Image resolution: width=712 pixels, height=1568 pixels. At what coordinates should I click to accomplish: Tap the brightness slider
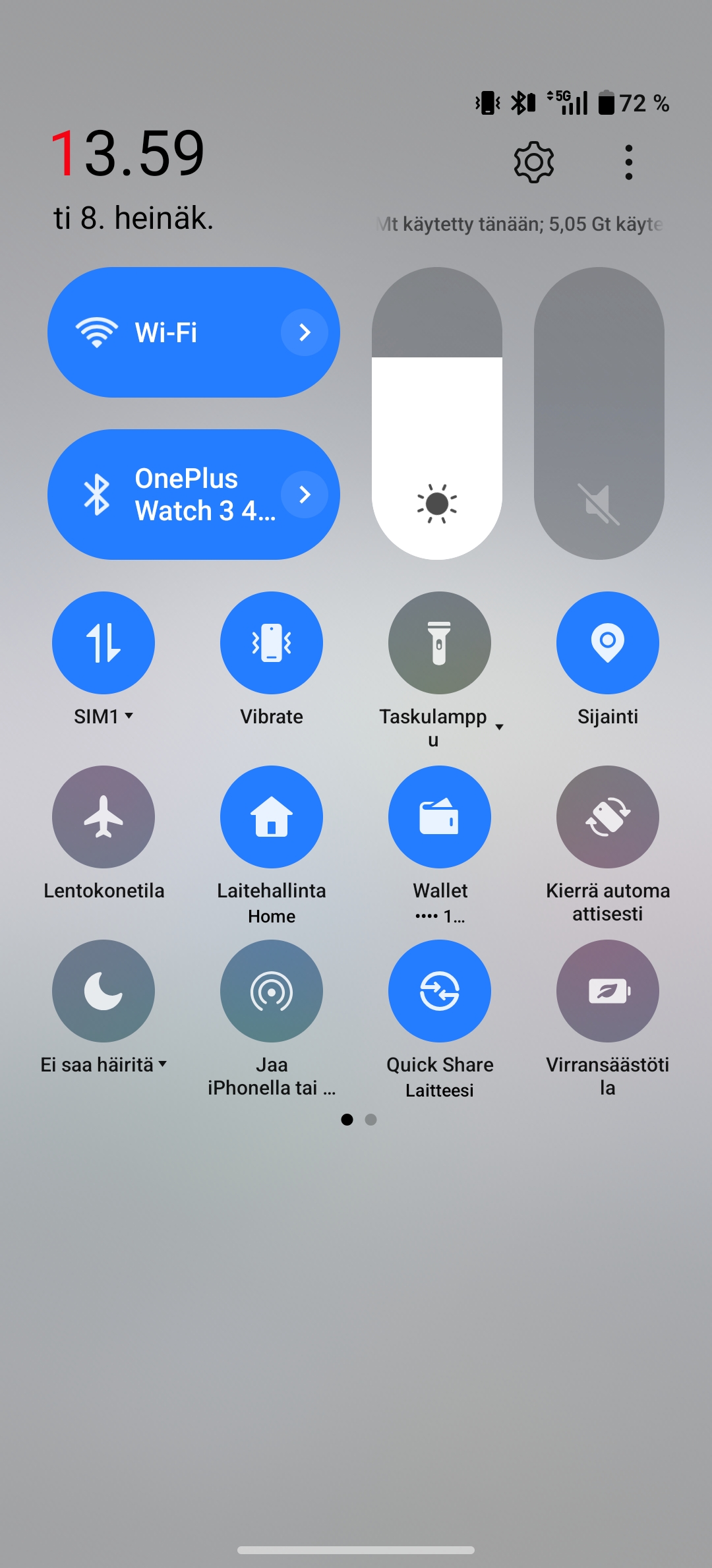tap(437, 413)
